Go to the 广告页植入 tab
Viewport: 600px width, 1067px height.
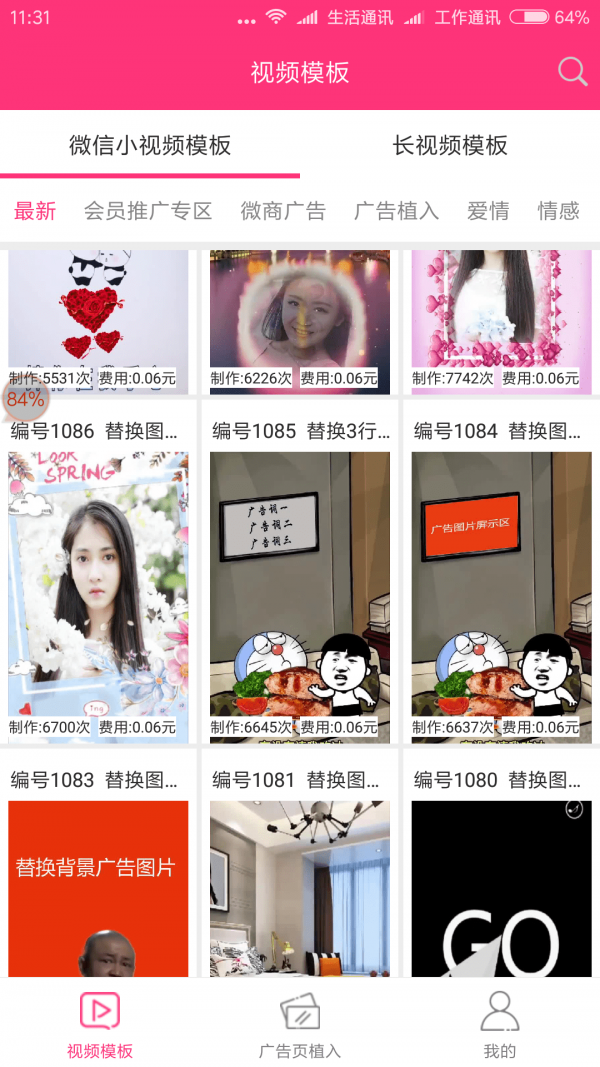[x=300, y=1025]
